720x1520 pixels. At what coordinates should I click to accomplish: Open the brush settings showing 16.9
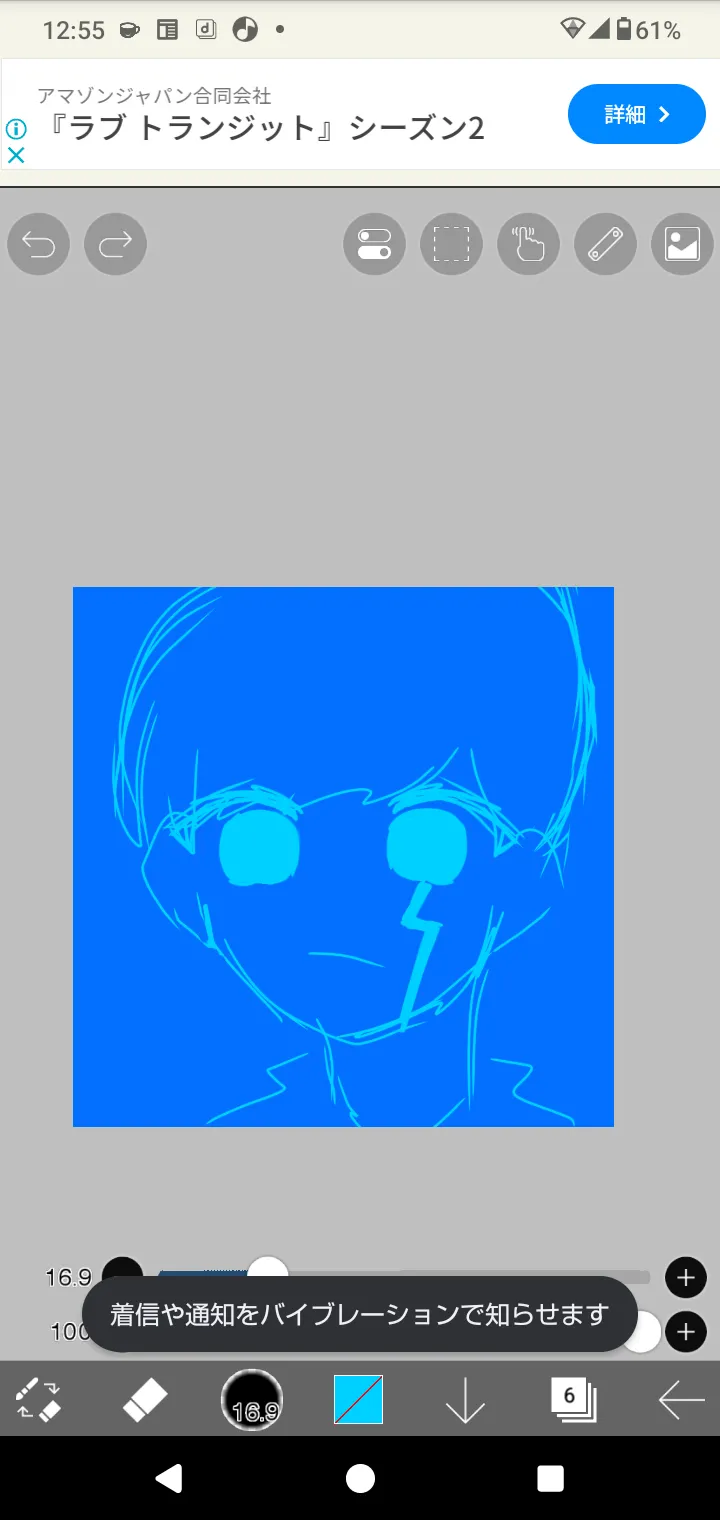252,1399
